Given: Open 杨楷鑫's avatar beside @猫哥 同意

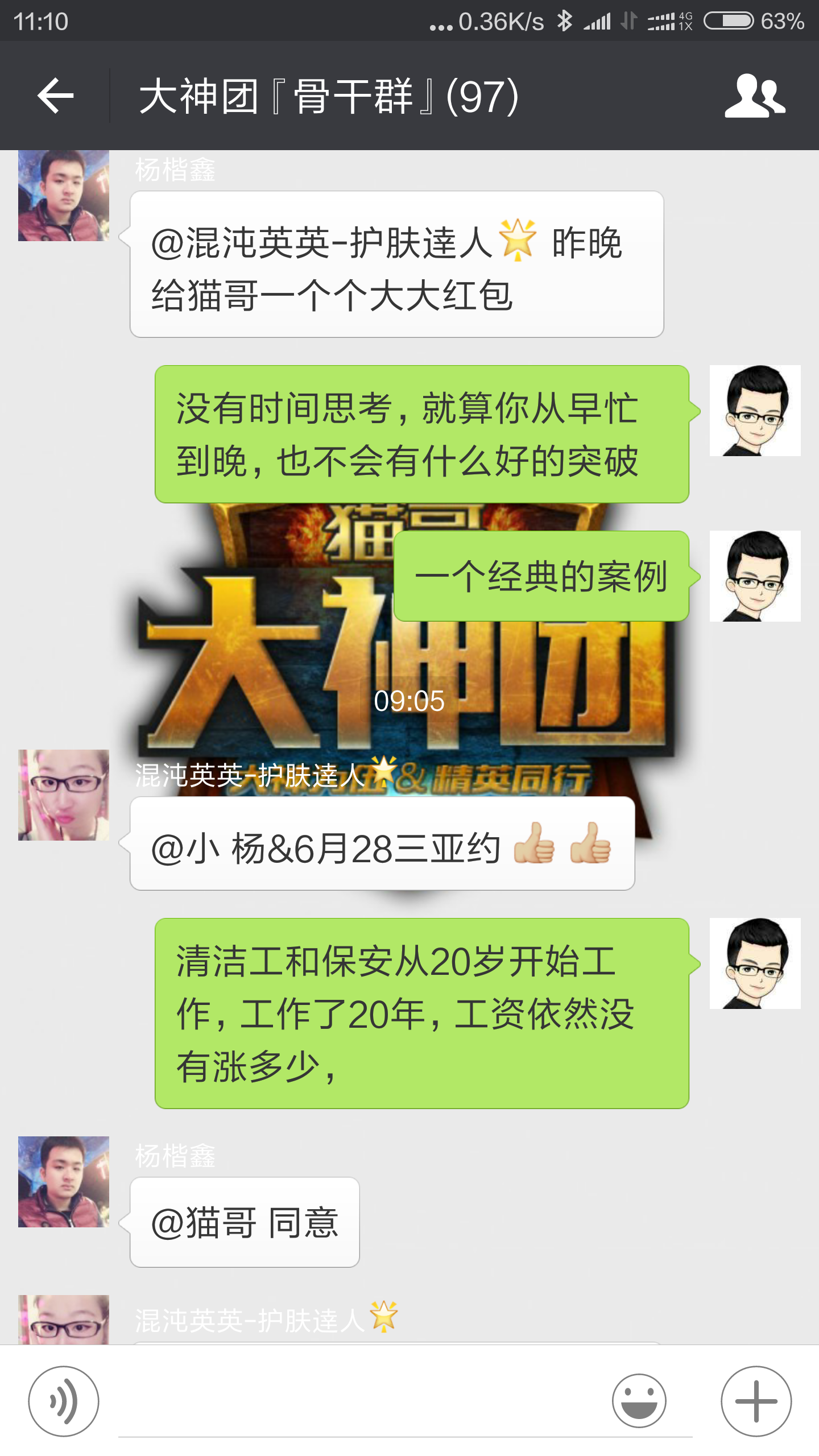Looking at the screenshot, I should click(x=64, y=1181).
